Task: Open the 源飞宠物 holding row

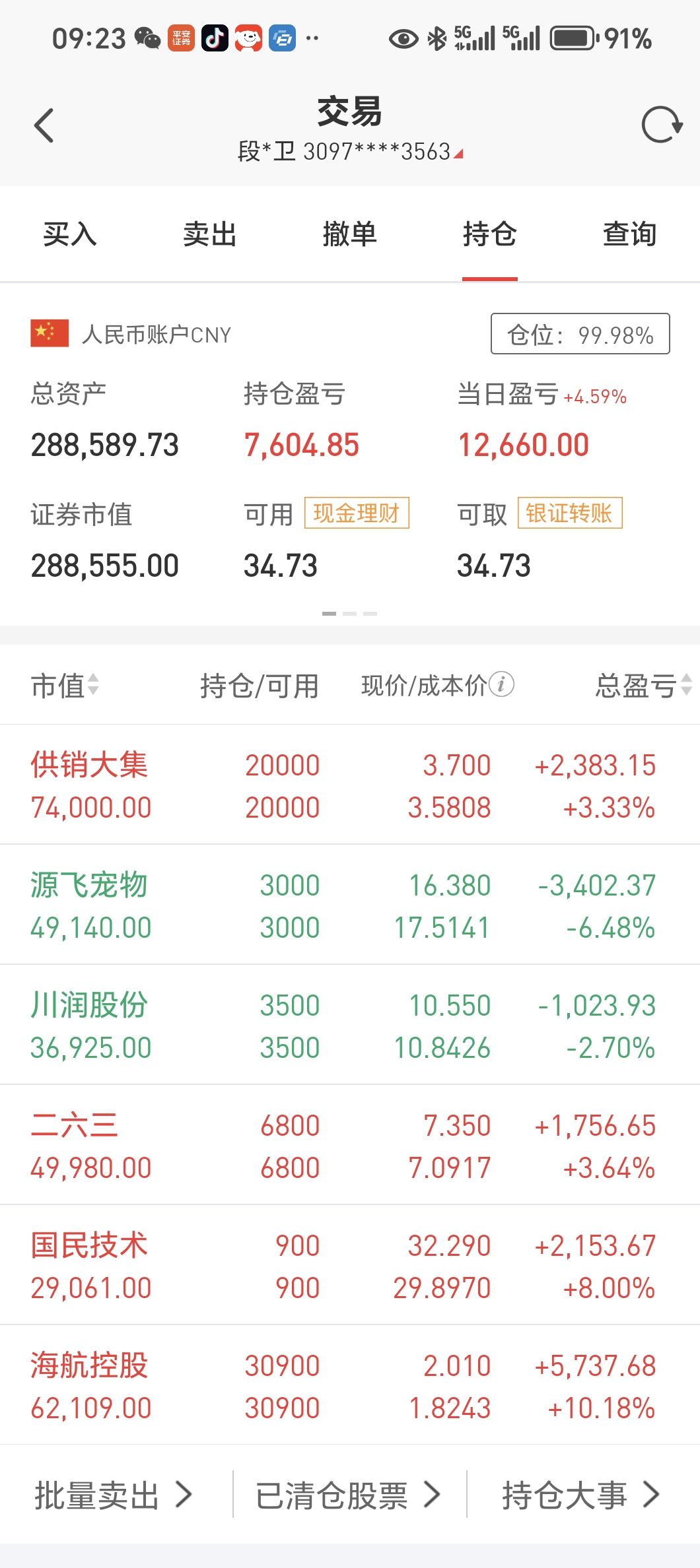Action: tap(350, 905)
